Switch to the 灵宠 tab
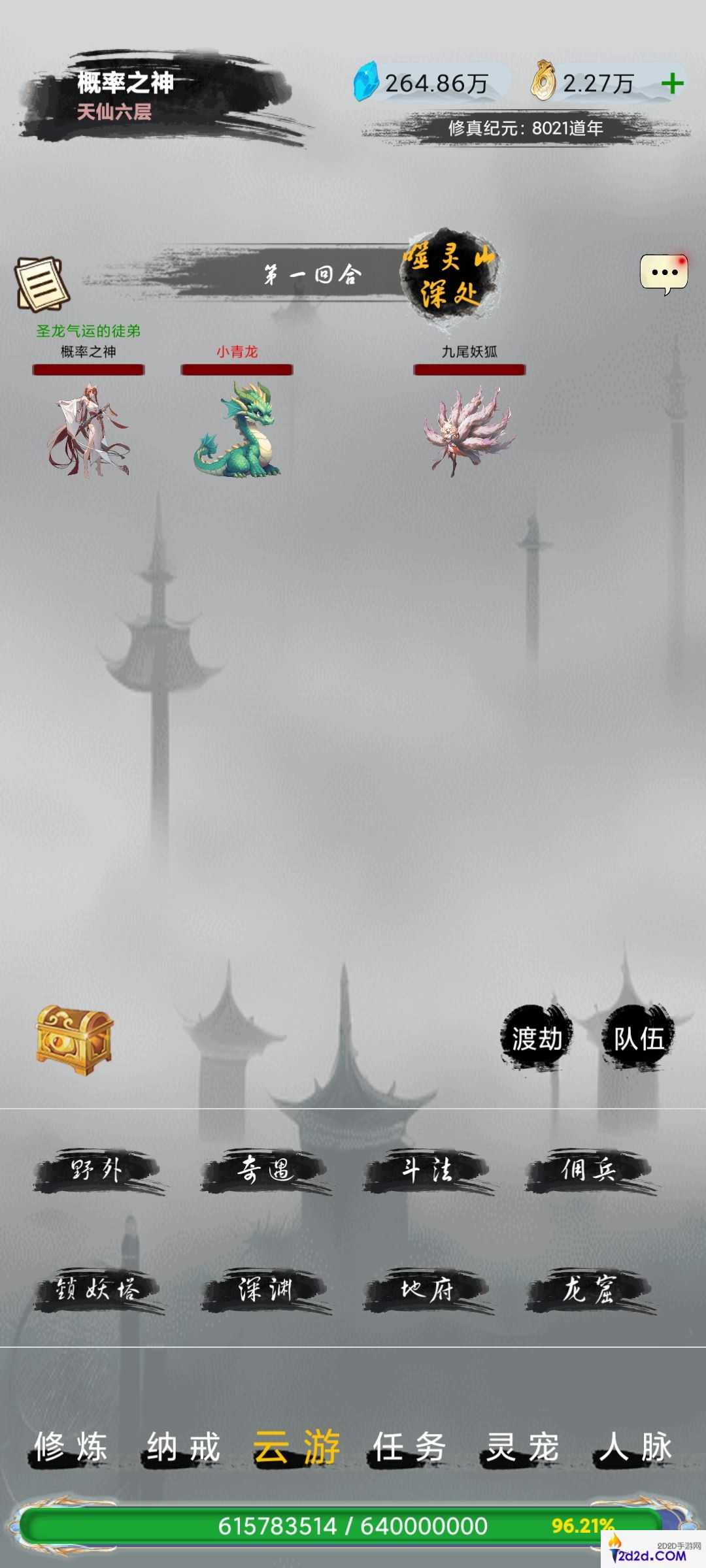 click(x=523, y=1446)
